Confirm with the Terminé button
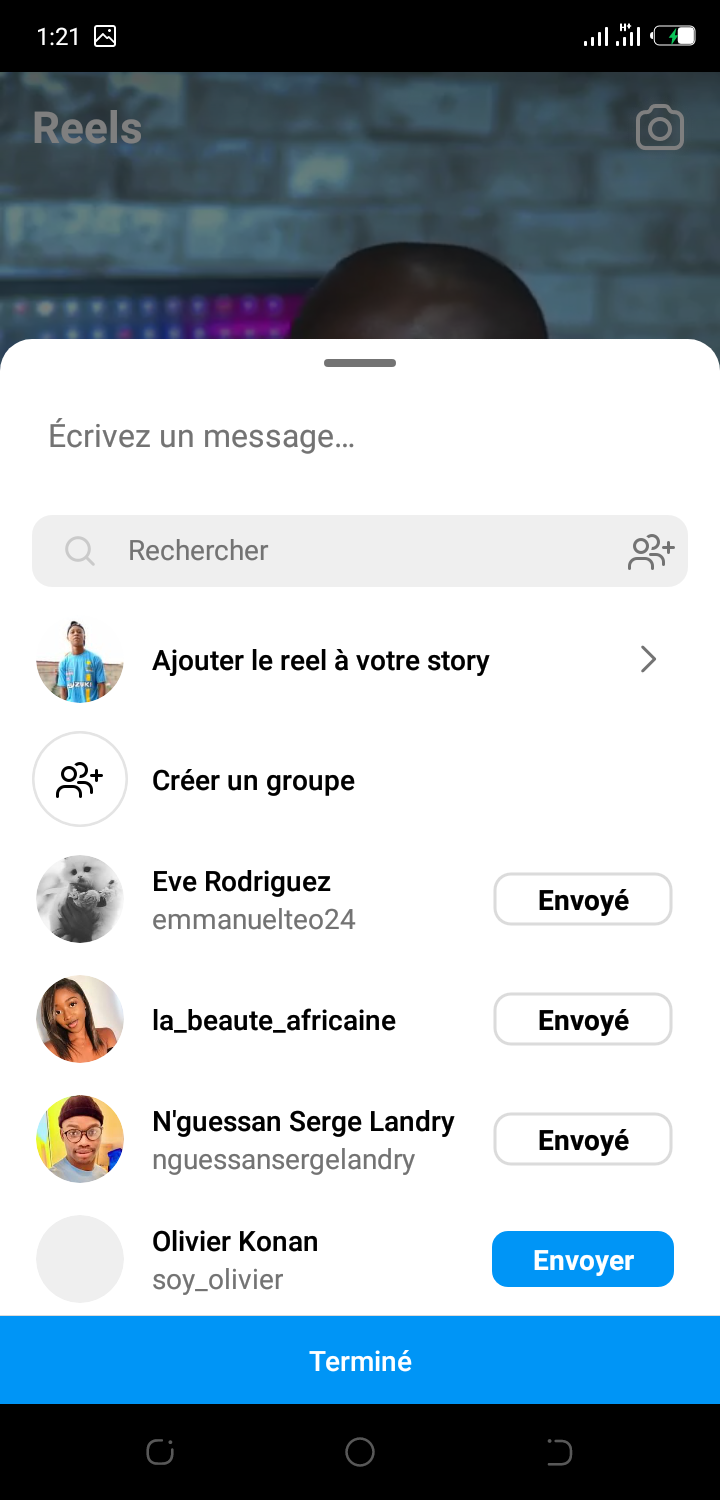Image resolution: width=720 pixels, height=1500 pixels. (x=360, y=1361)
